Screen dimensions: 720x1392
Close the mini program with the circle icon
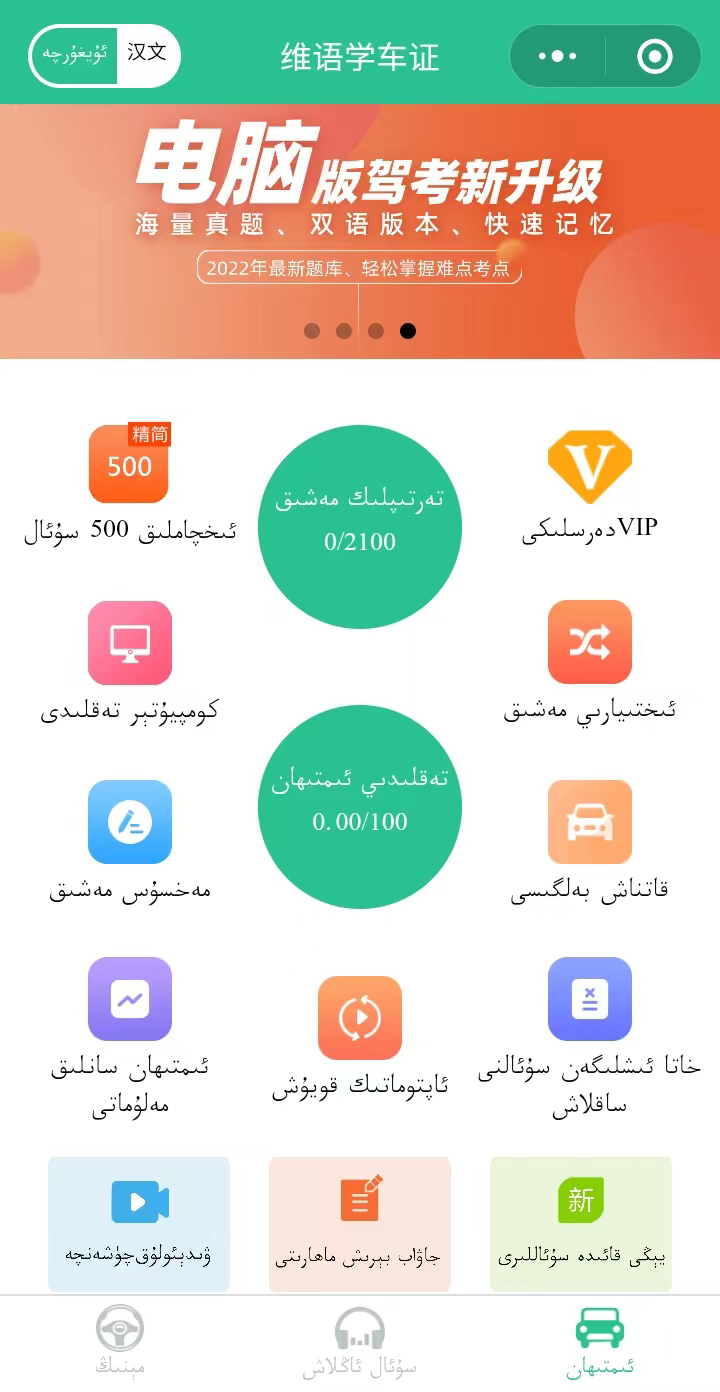(654, 56)
